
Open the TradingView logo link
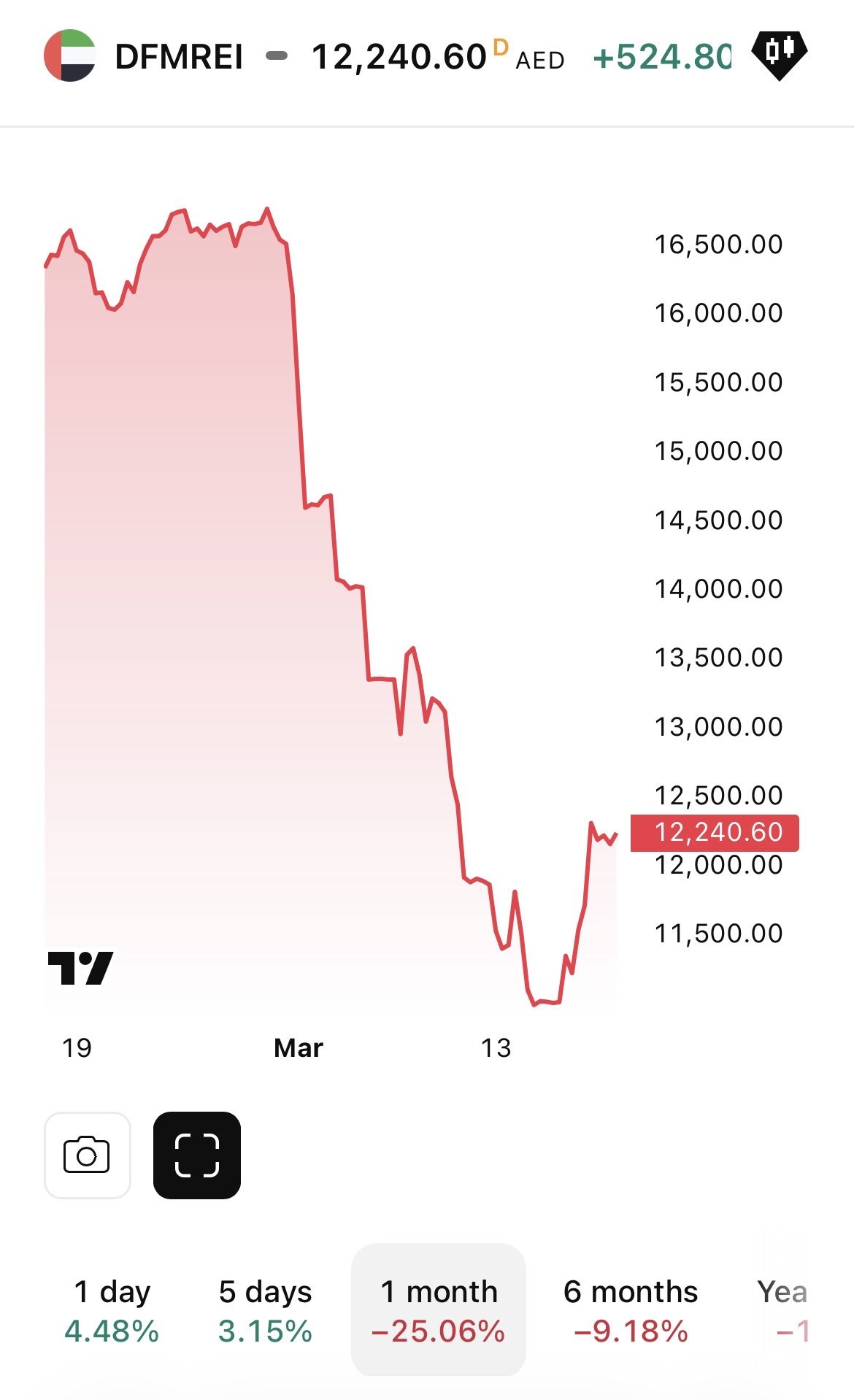point(80,968)
